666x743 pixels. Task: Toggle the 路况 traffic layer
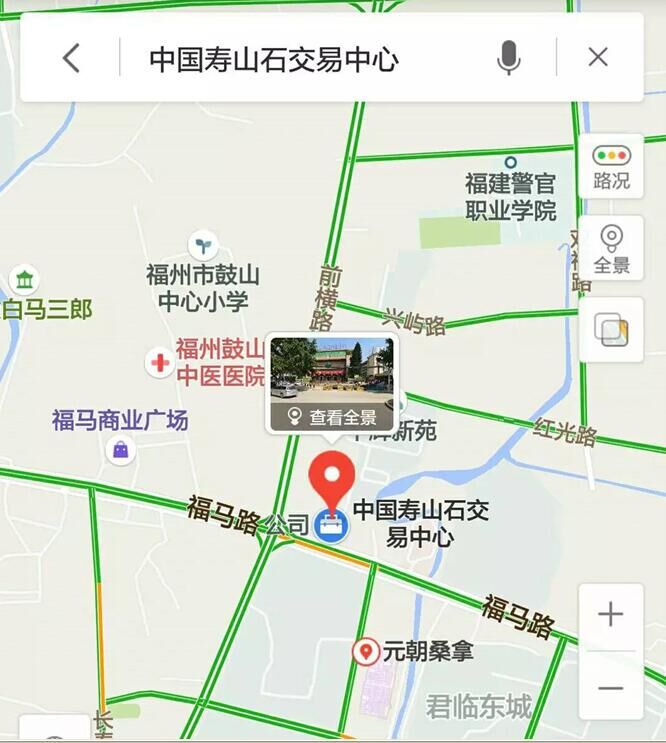[x=611, y=167]
